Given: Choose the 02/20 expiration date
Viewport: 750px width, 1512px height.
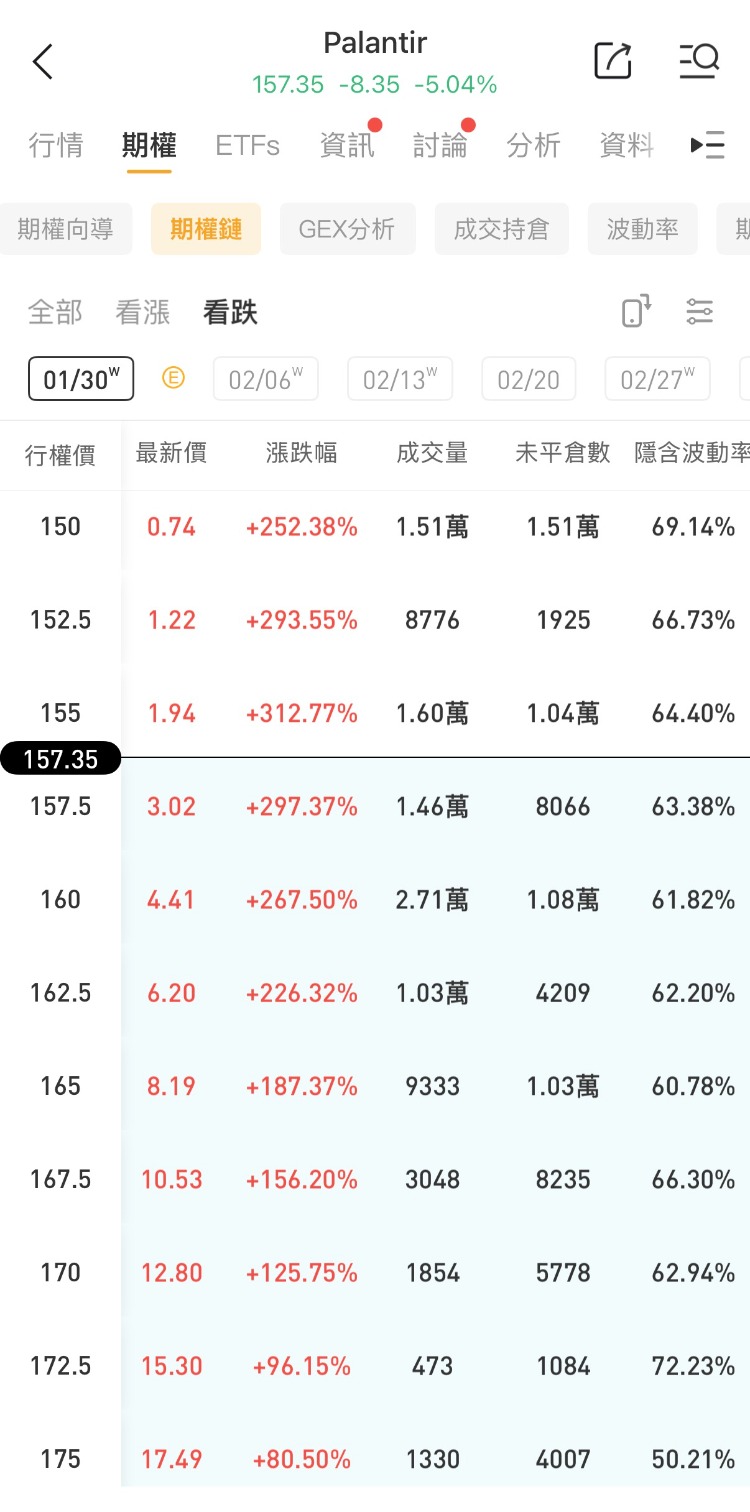Looking at the screenshot, I should click(x=528, y=379).
